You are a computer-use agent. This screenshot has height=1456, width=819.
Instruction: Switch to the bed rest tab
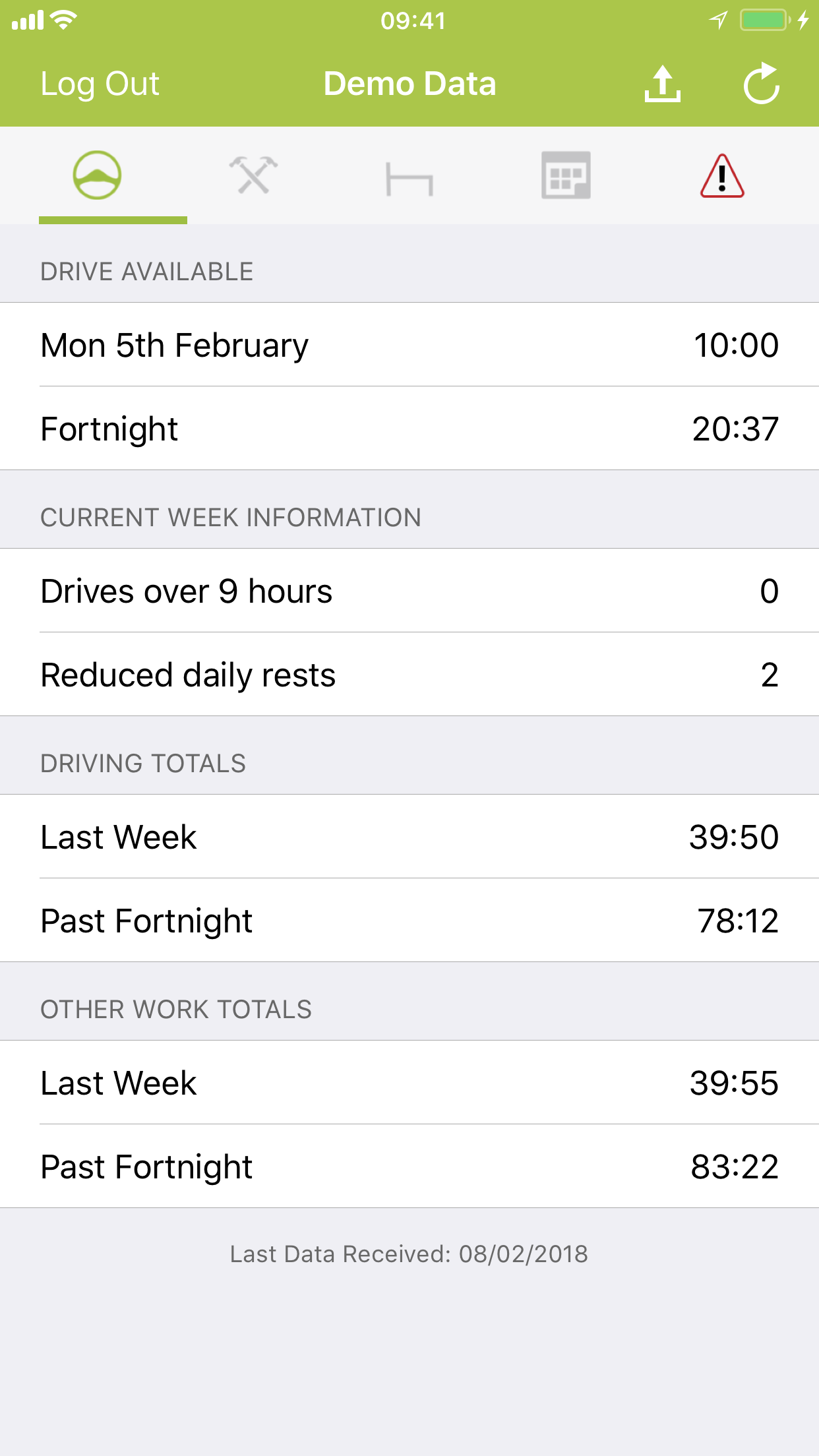tap(409, 179)
